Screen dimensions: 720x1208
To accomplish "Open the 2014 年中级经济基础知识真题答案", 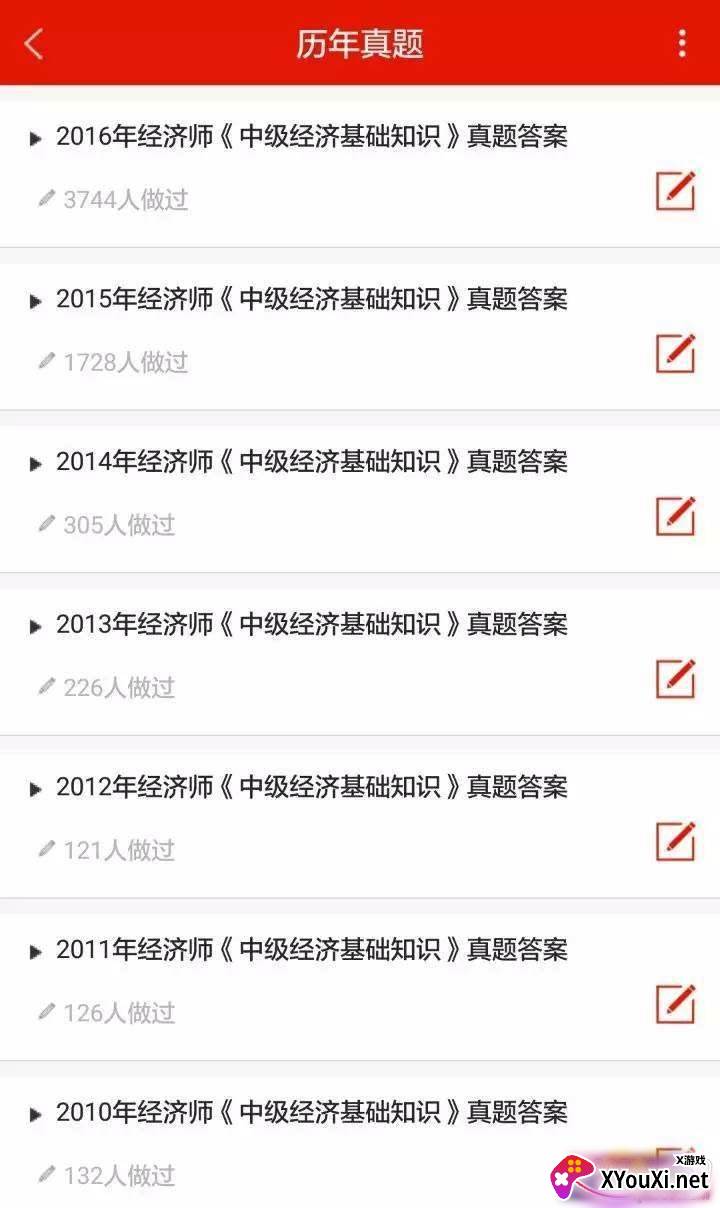I will click(x=311, y=462).
